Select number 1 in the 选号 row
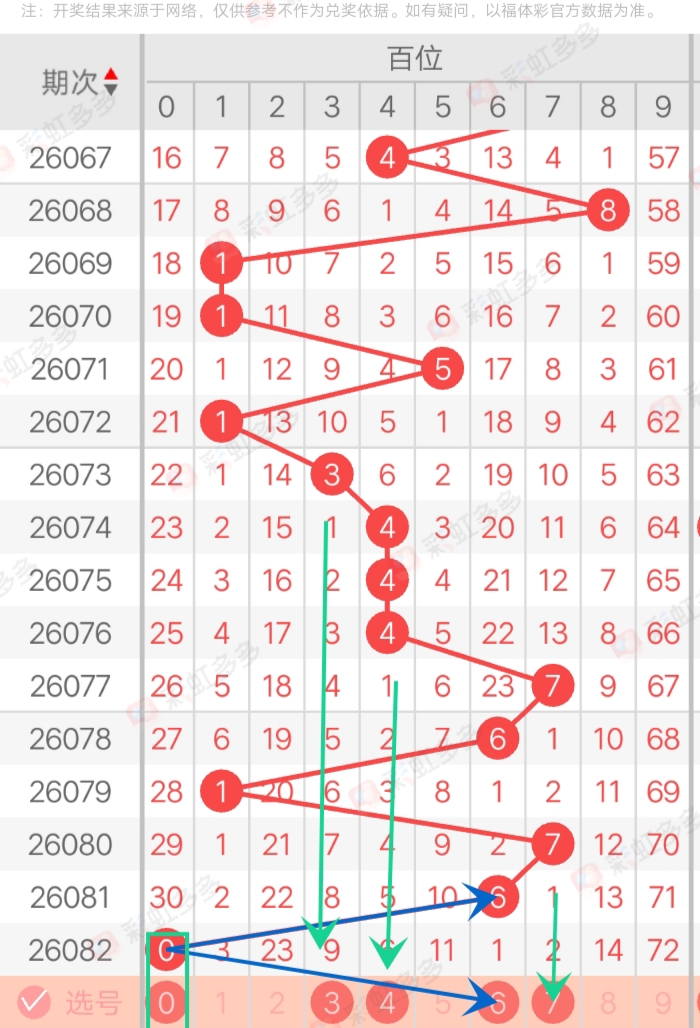The image size is (700, 1028). 222,1002
